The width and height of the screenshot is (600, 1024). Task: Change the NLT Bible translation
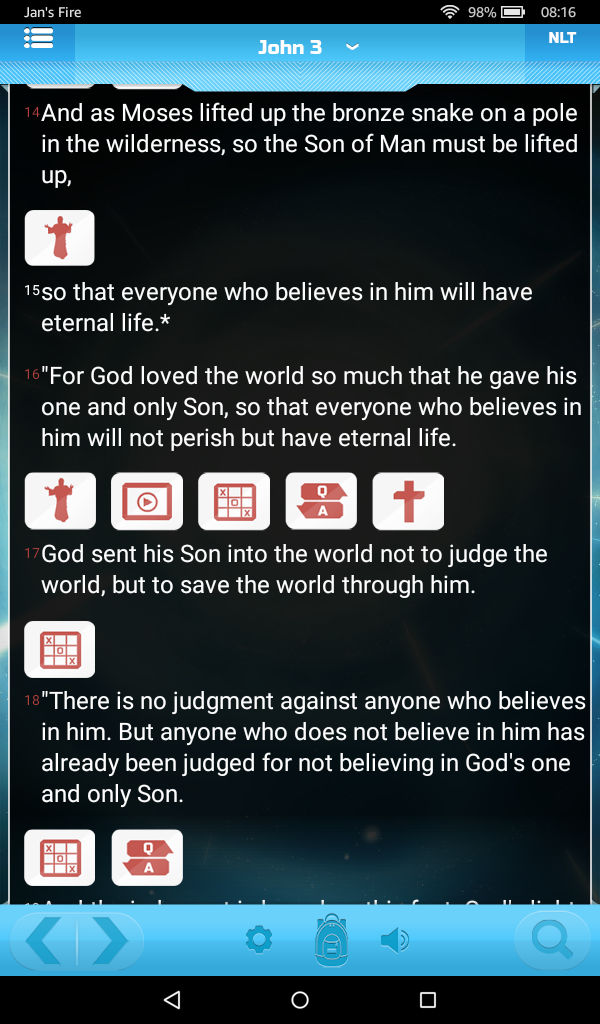(562, 39)
